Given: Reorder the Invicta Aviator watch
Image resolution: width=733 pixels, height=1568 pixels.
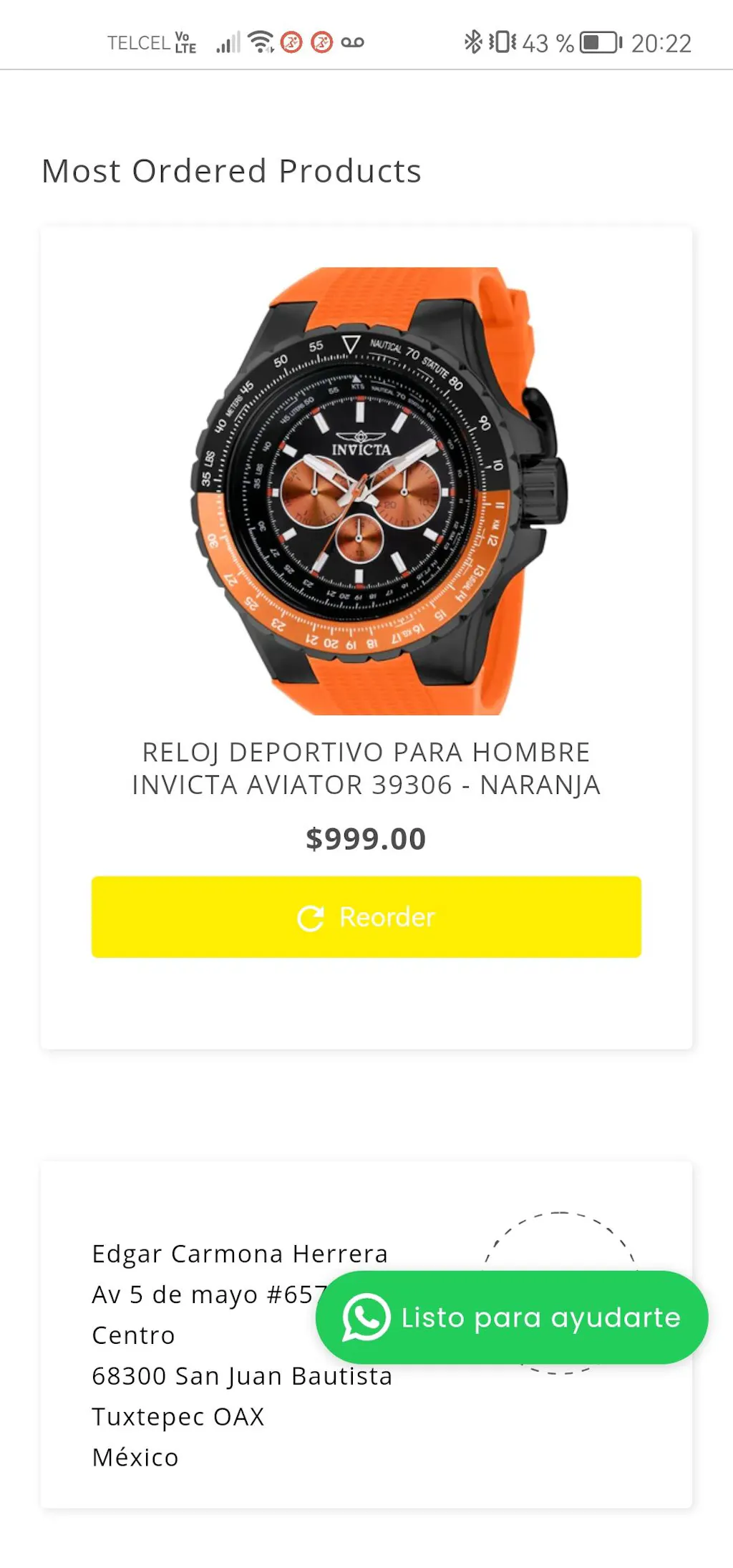Looking at the screenshot, I should (x=366, y=916).
